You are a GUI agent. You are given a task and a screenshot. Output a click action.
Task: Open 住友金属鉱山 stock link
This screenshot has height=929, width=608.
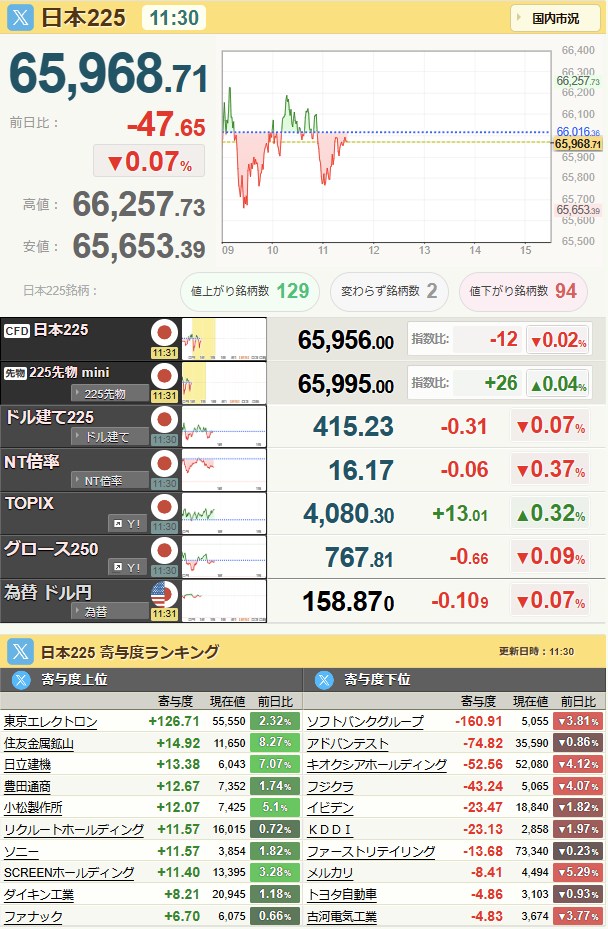click(39, 744)
